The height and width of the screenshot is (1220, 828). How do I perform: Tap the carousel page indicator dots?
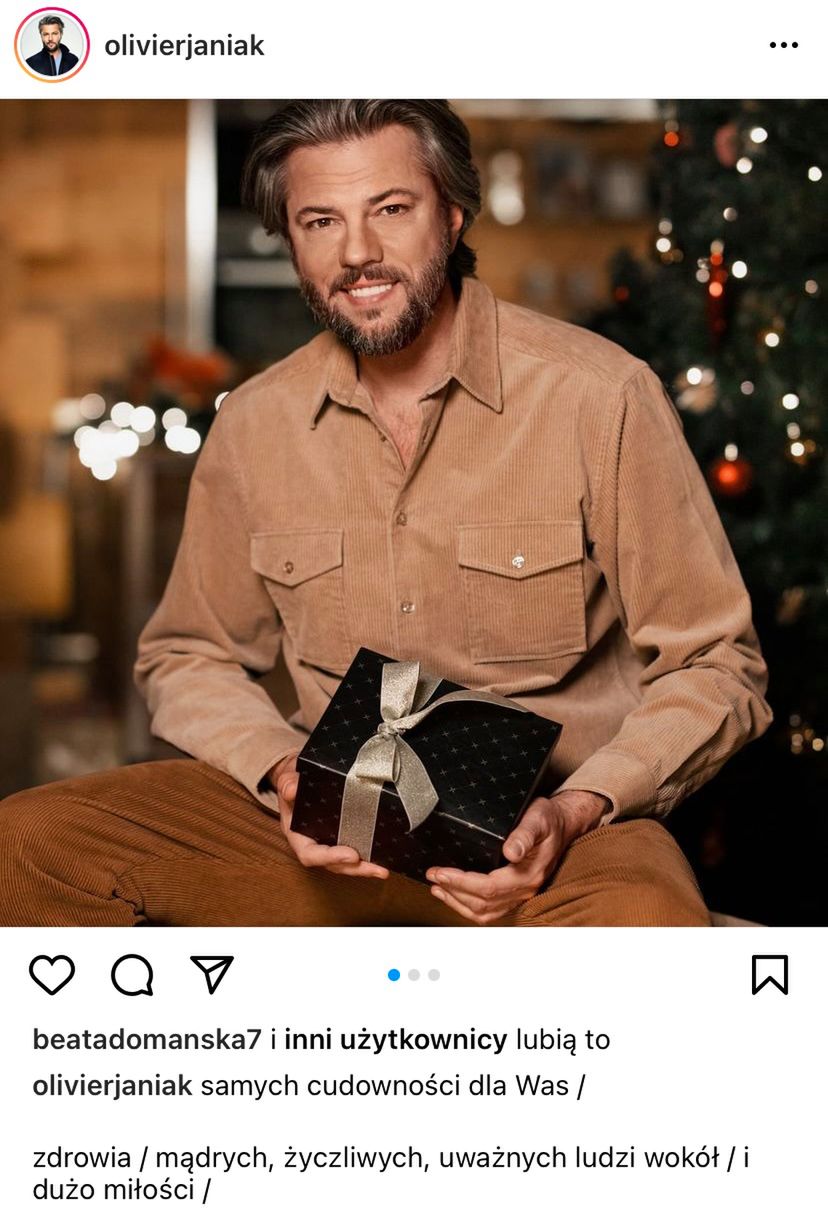pos(414,975)
